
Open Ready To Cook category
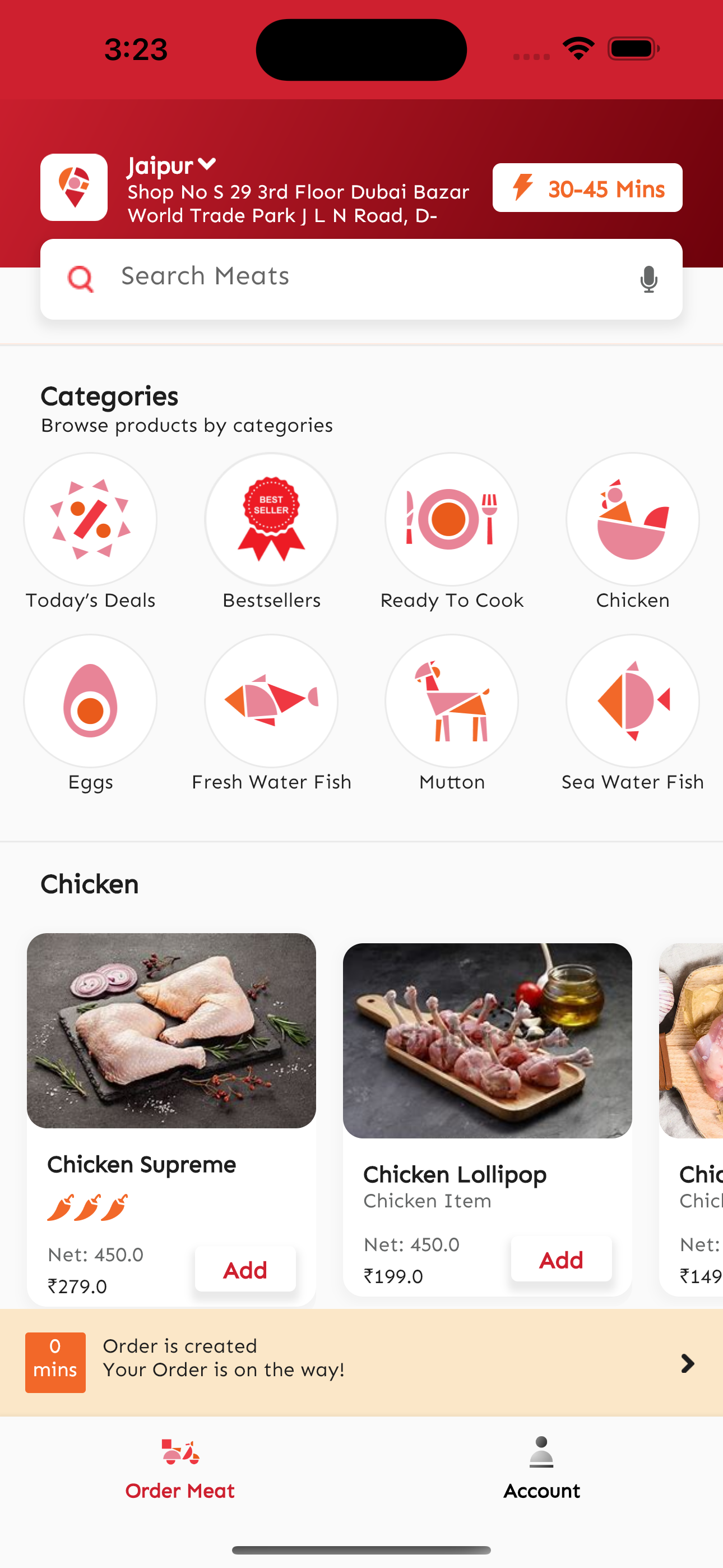click(x=452, y=519)
